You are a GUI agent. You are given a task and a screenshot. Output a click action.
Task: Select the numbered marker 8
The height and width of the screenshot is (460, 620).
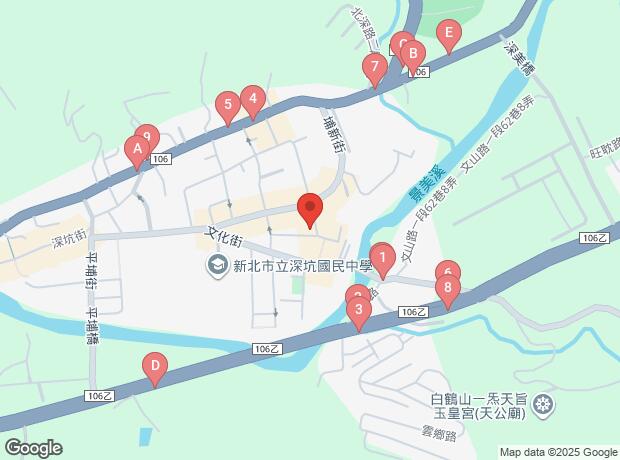(448, 289)
